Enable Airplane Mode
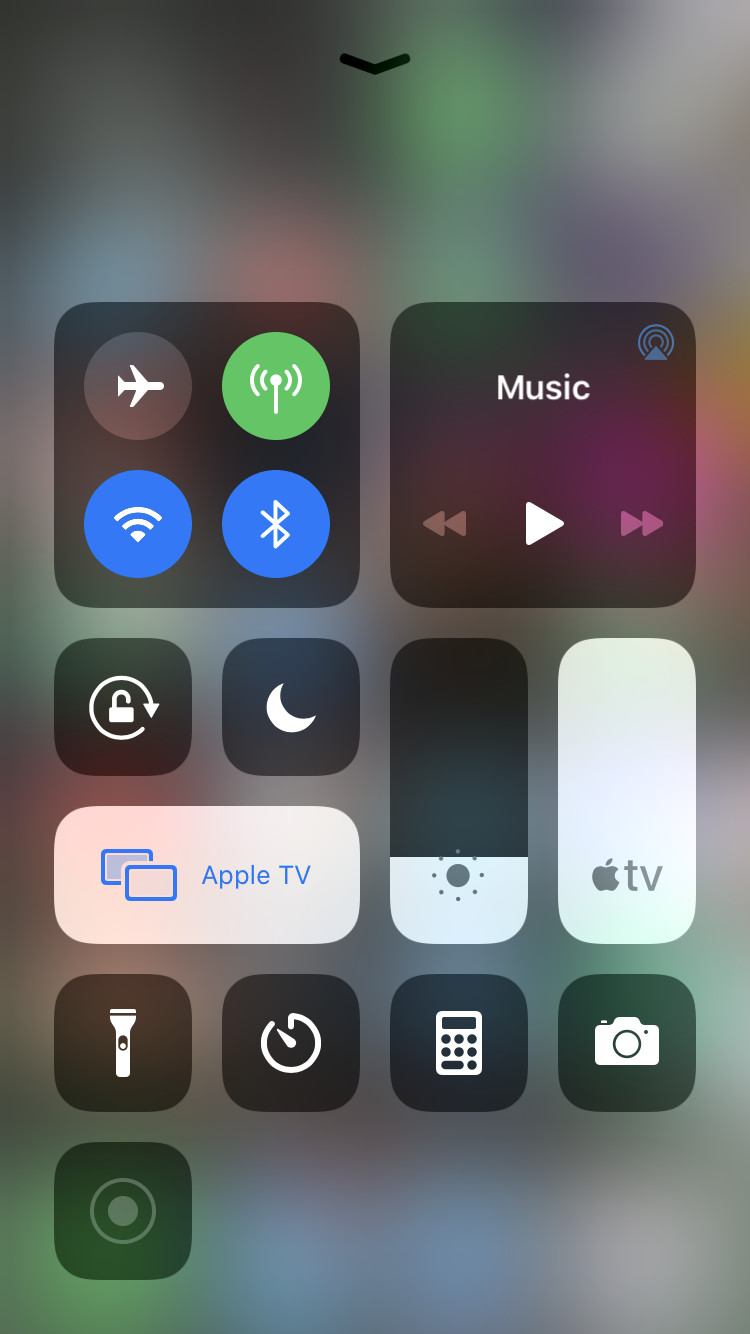This screenshot has width=750, height=1334. coord(138,386)
